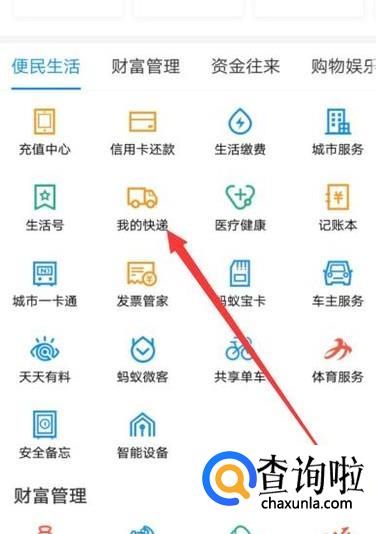Open 城市服务
The height and width of the screenshot is (534, 376).
click(338, 131)
